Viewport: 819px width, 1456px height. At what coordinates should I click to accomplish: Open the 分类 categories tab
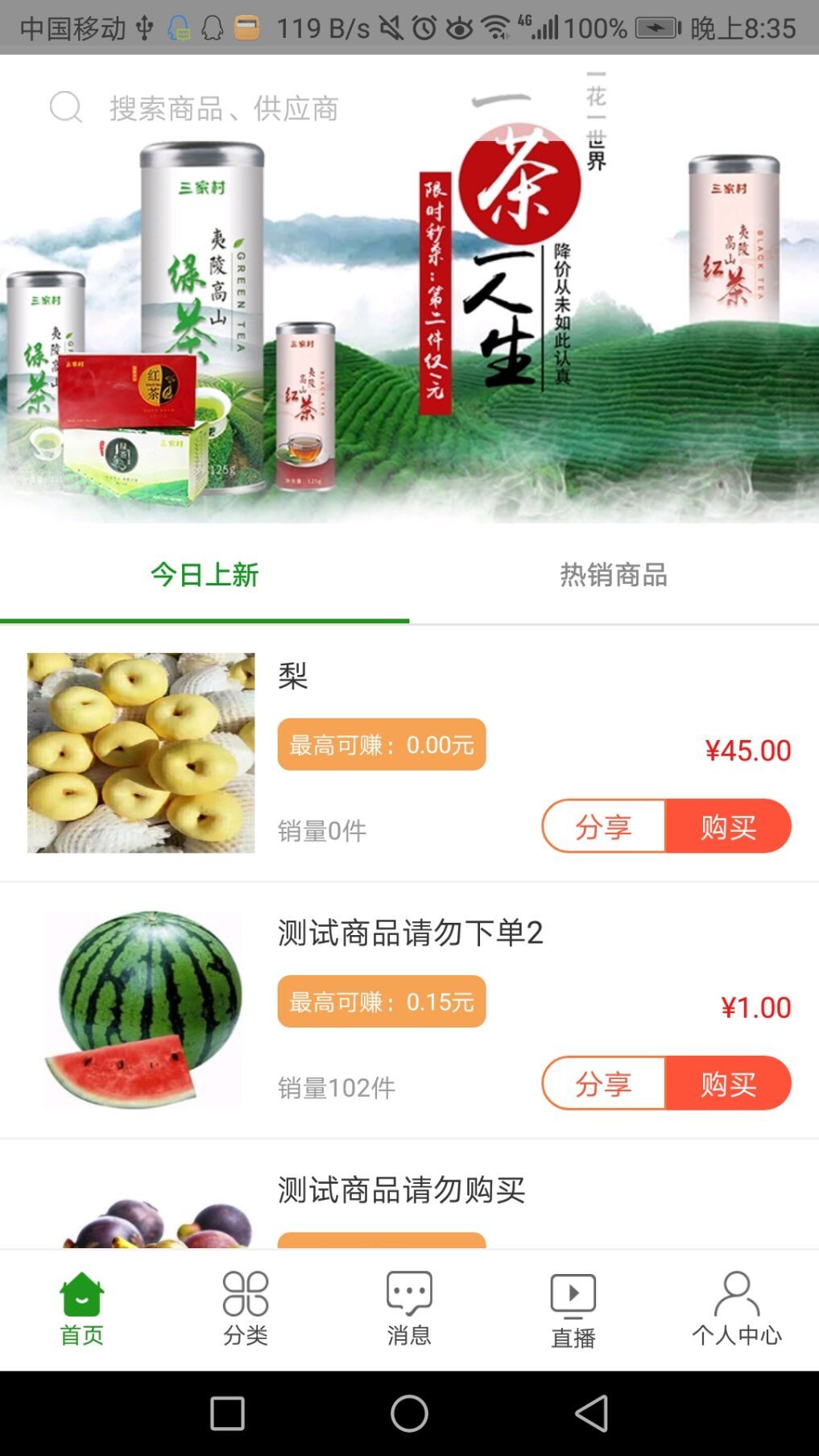point(246,1309)
